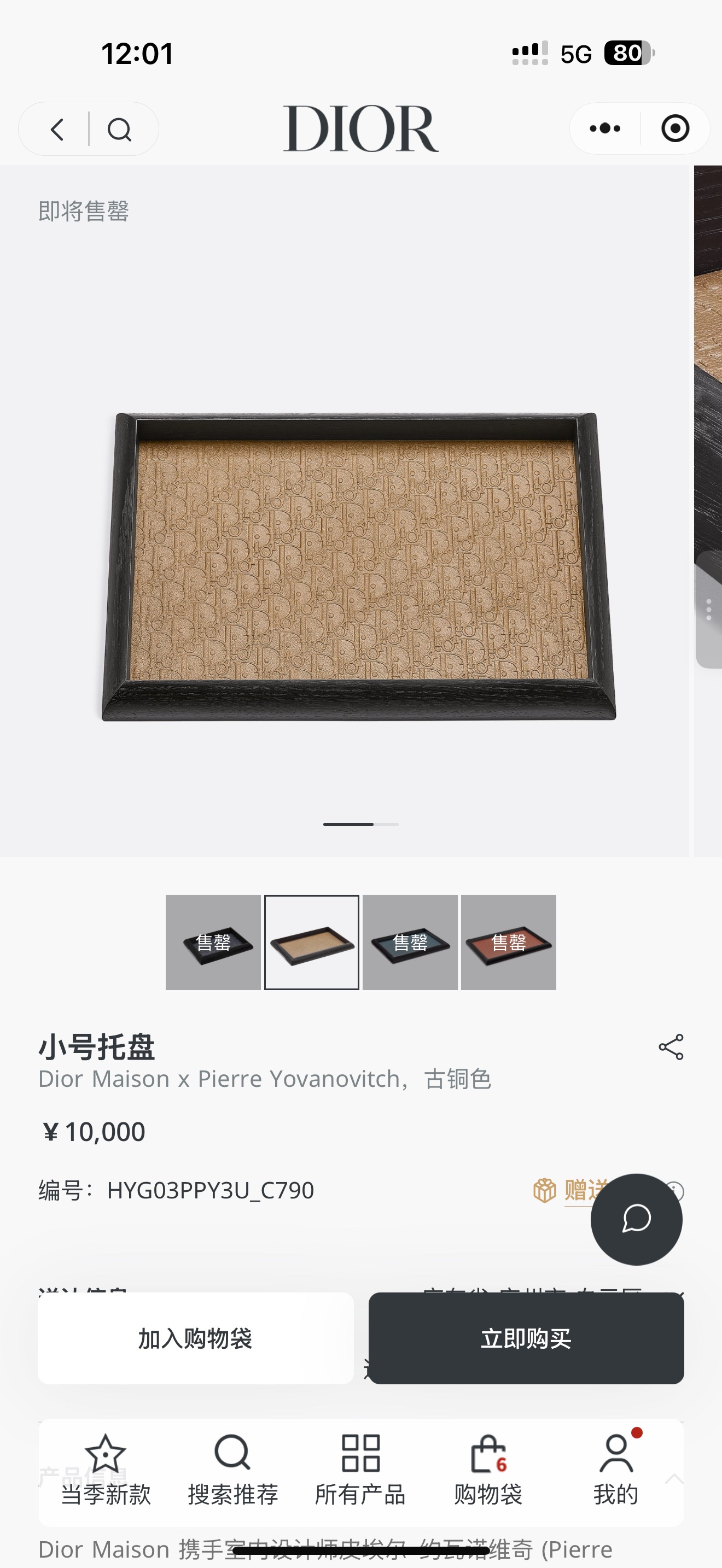This screenshot has height=1568, width=722.
Task: Add the tray to the shopping bag (加入购物袋)
Action: (x=195, y=1338)
